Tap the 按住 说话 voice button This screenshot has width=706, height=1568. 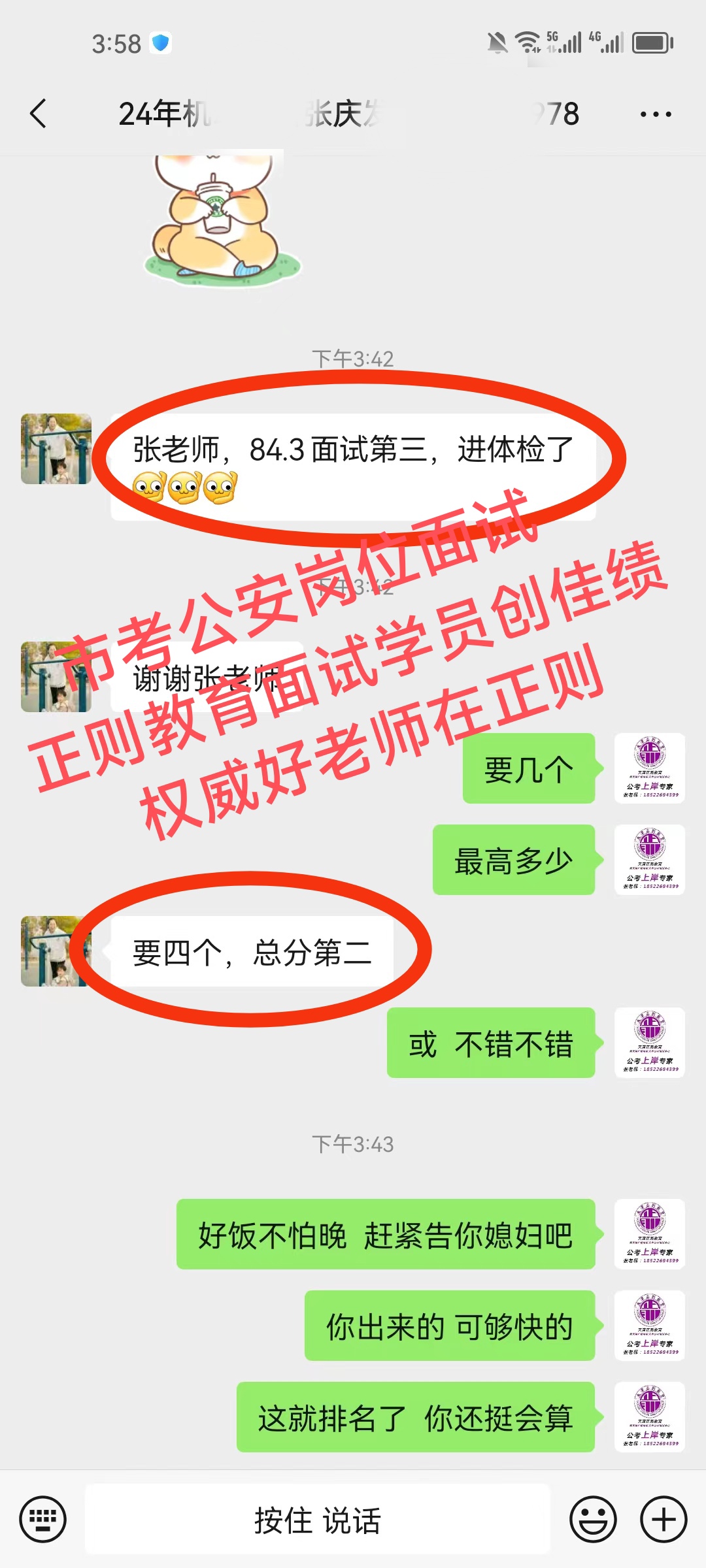pos(318,1520)
